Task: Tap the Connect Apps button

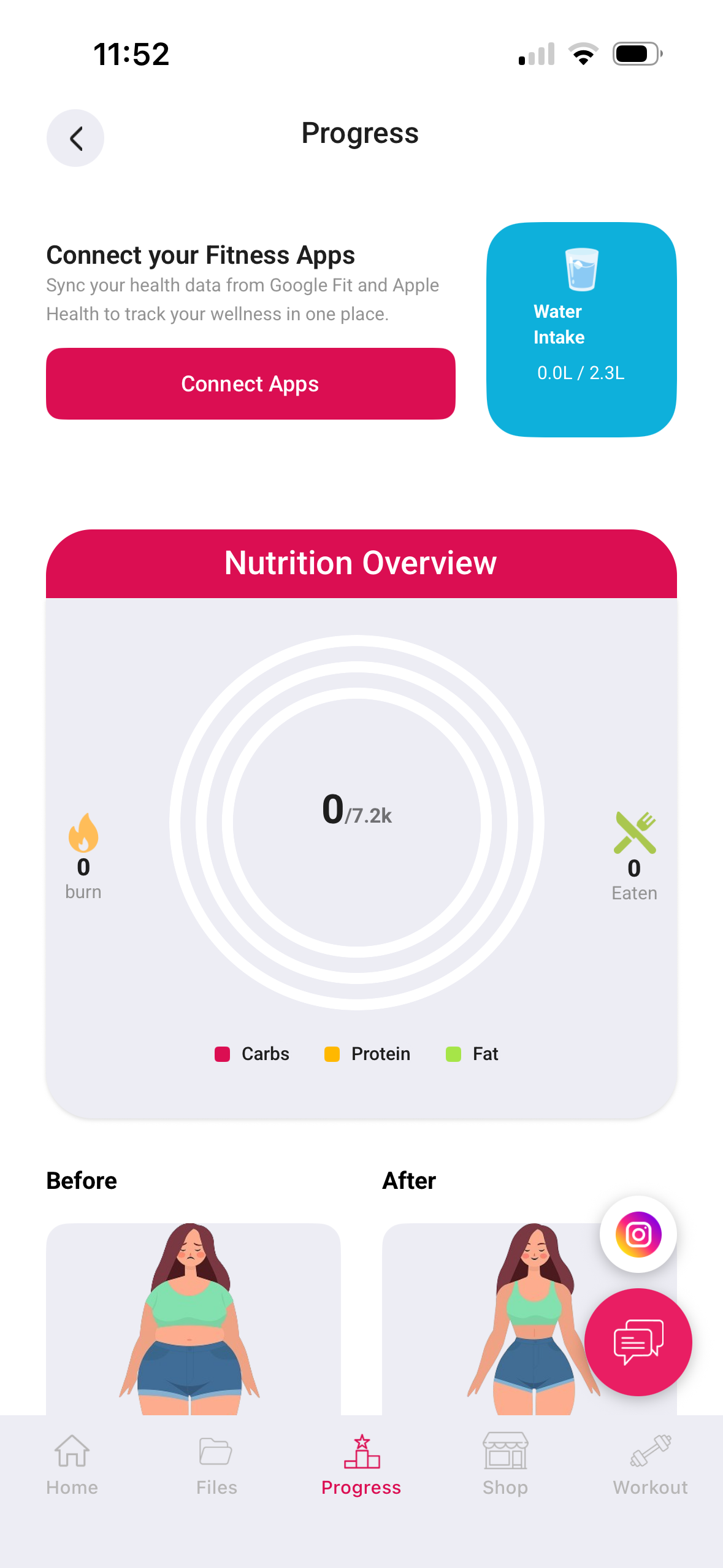Action: [x=251, y=383]
